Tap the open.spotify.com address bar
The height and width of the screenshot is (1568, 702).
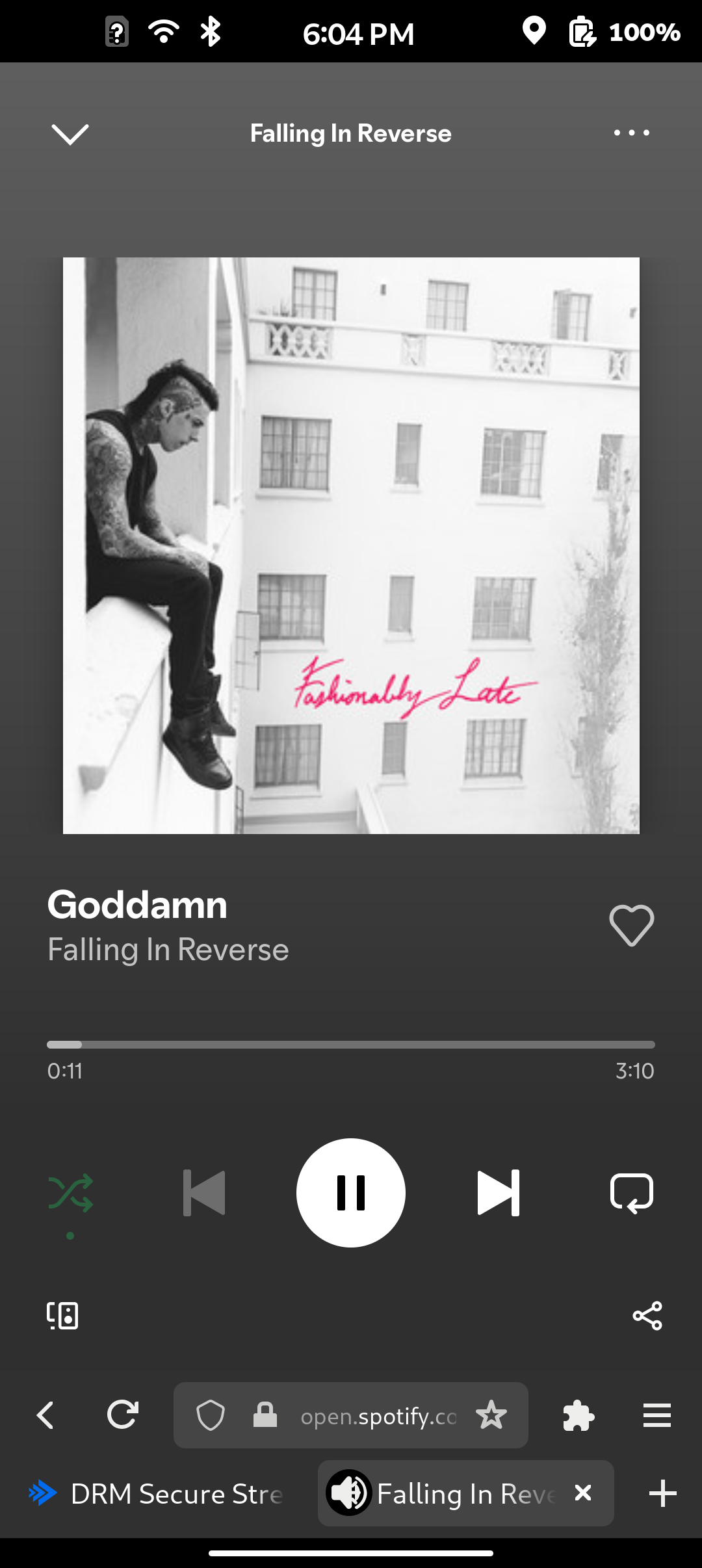378,1416
